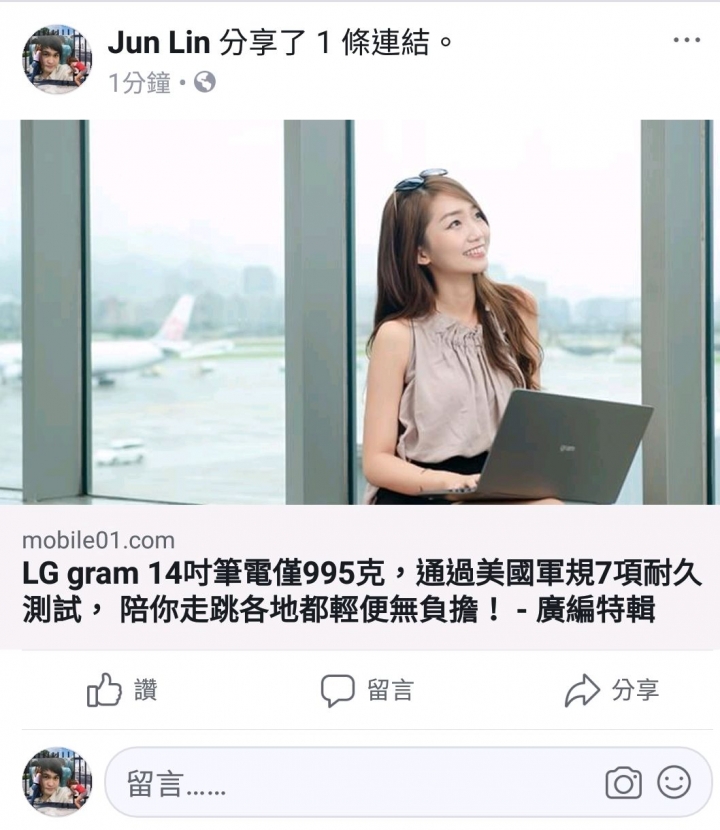
Task: Open the emoji smiley picker
Action: pos(674,783)
